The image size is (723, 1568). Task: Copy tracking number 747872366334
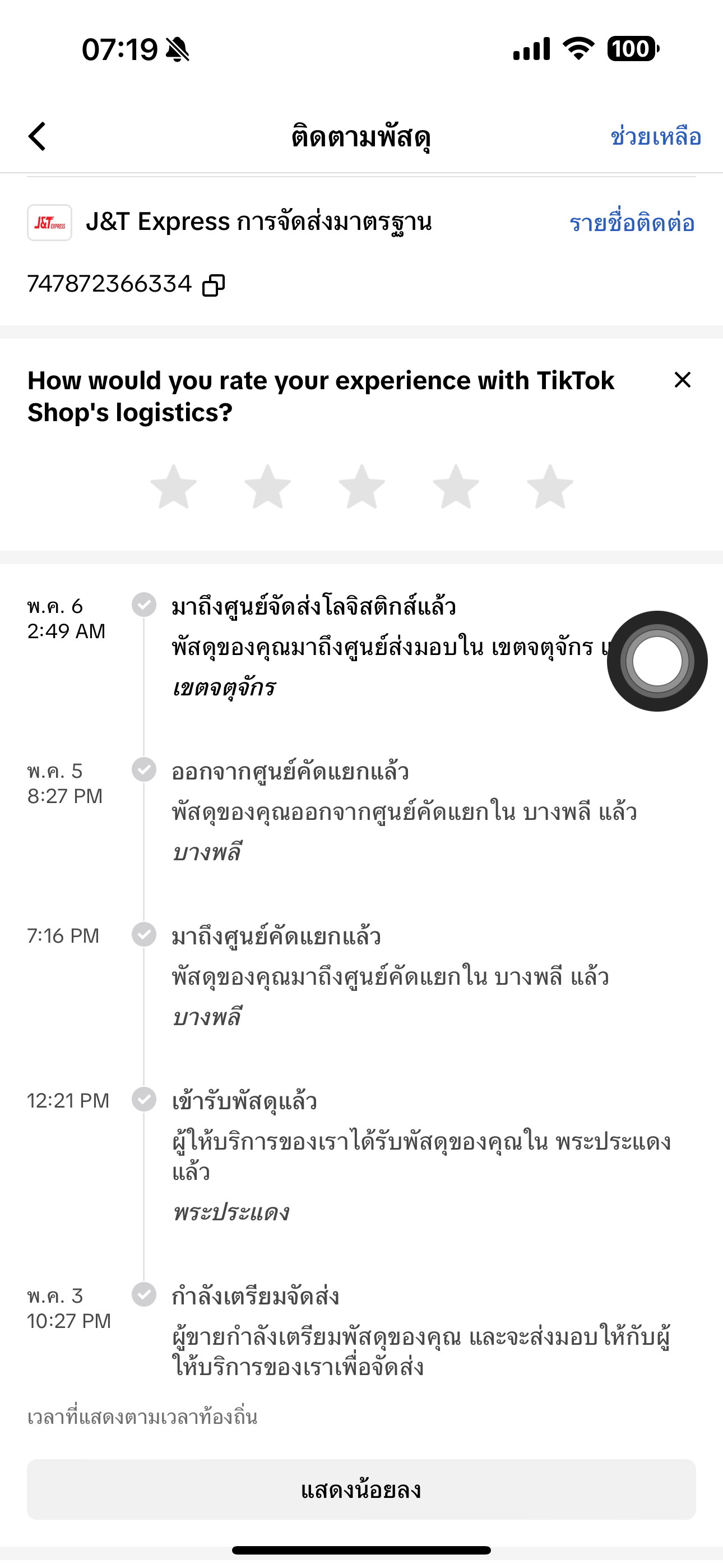[214, 284]
